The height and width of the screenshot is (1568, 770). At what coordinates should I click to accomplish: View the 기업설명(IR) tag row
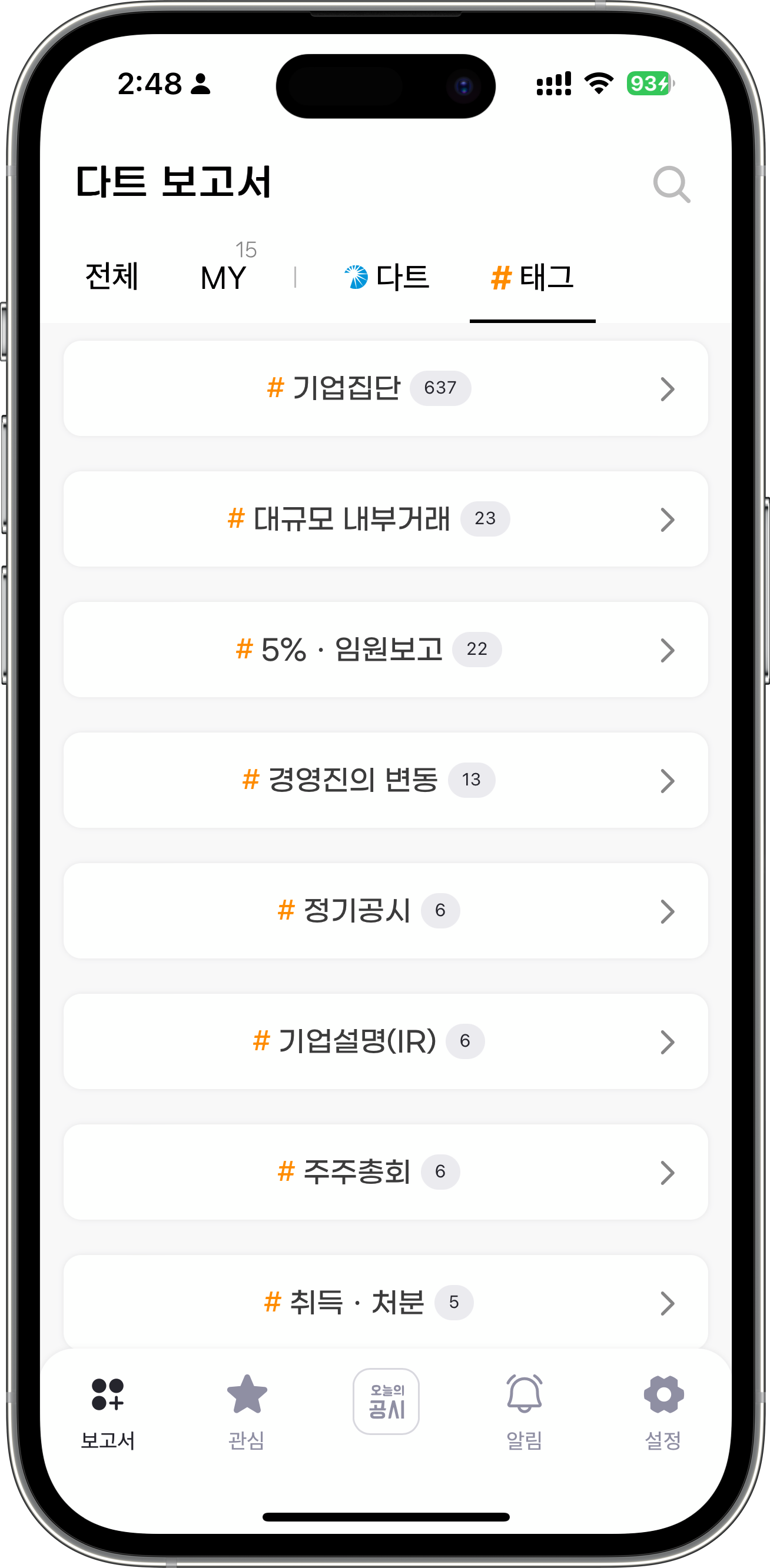pyautogui.click(x=385, y=1041)
